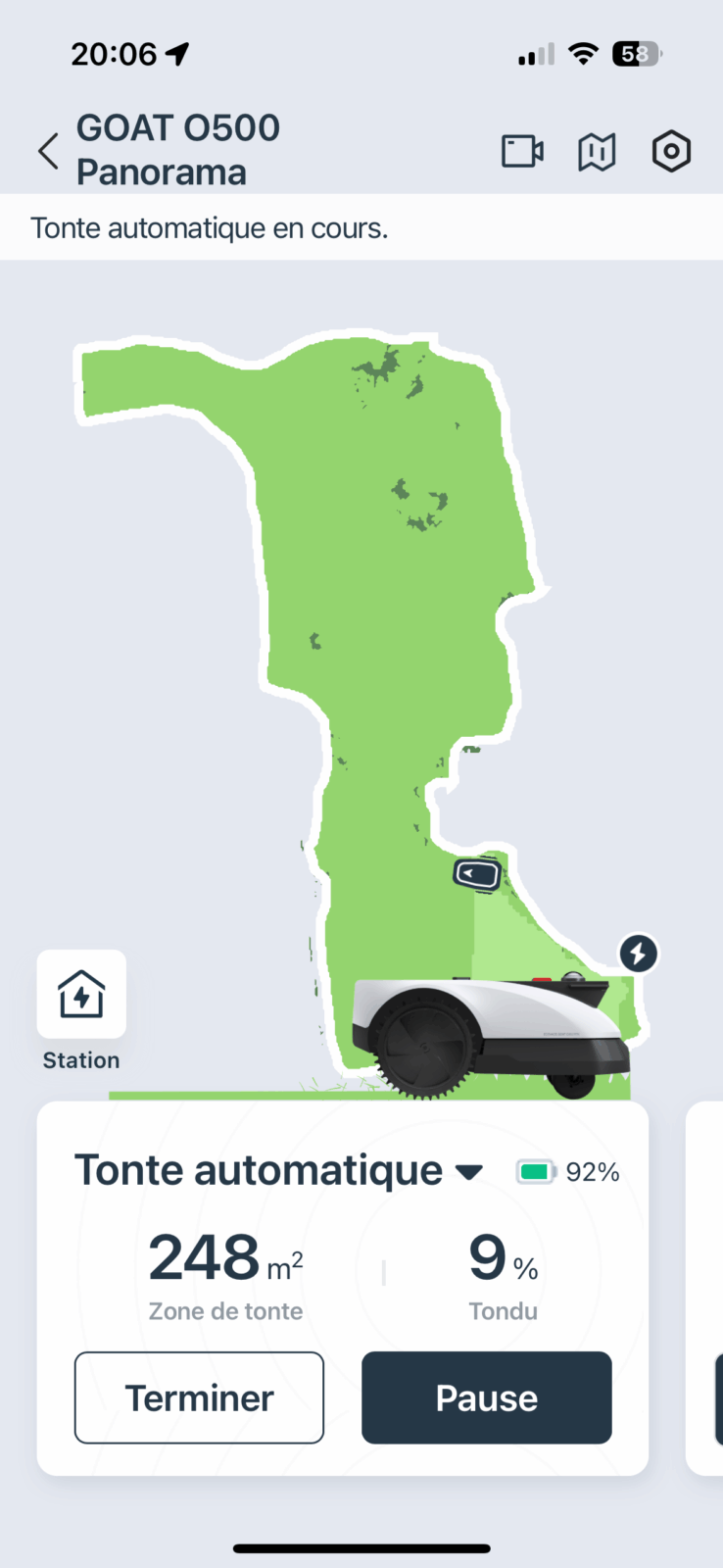Go back using the top-left arrow
Image resolution: width=723 pixels, height=1568 pixels.
[48, 151]
